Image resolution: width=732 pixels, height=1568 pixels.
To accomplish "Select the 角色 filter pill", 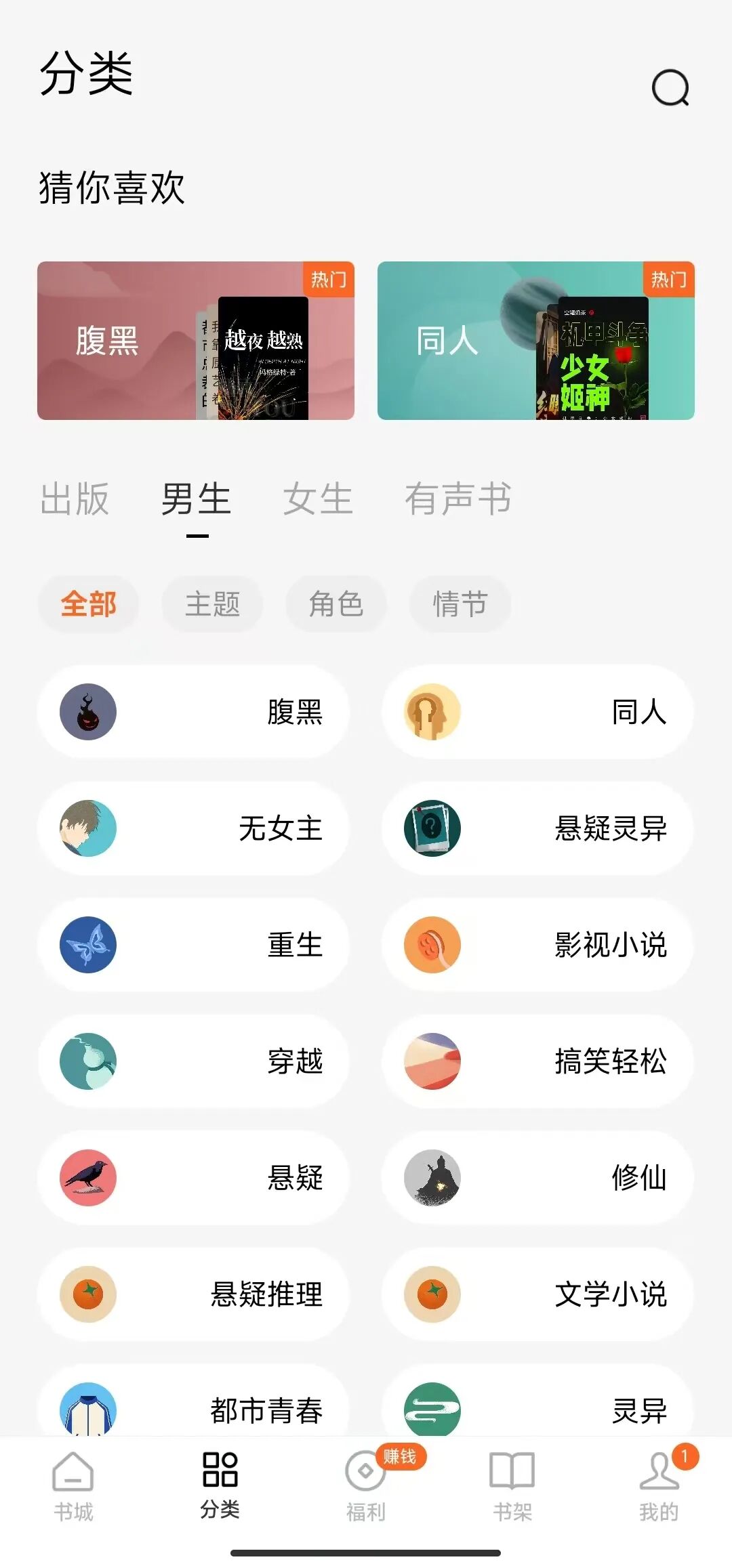I will (335, 605).
